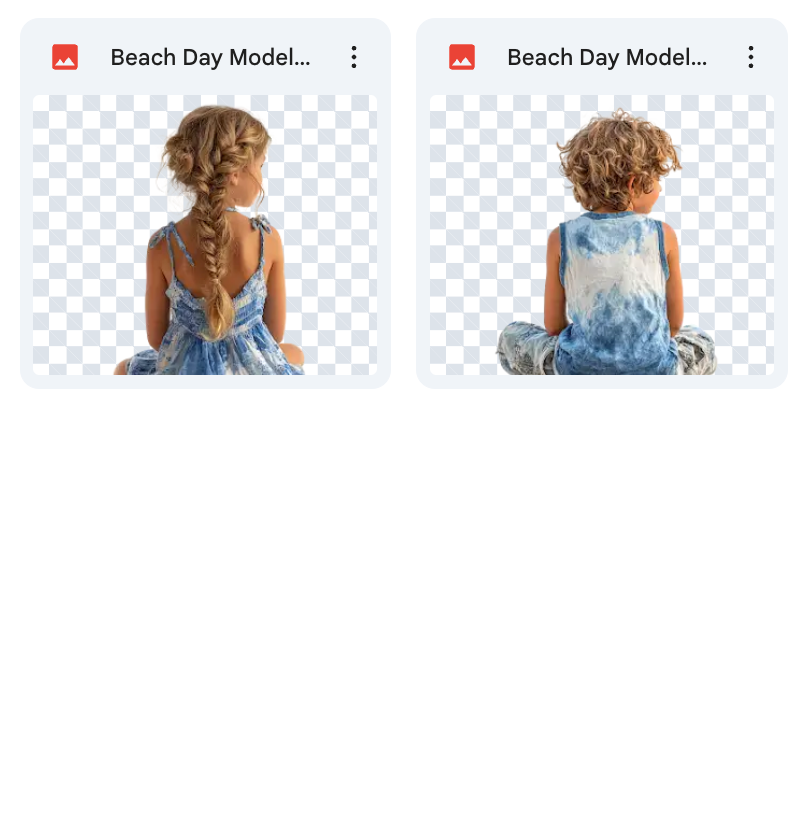Open overflow menu on braided-hair girl file
Viewport: 800px width, 814px height.
354,58
